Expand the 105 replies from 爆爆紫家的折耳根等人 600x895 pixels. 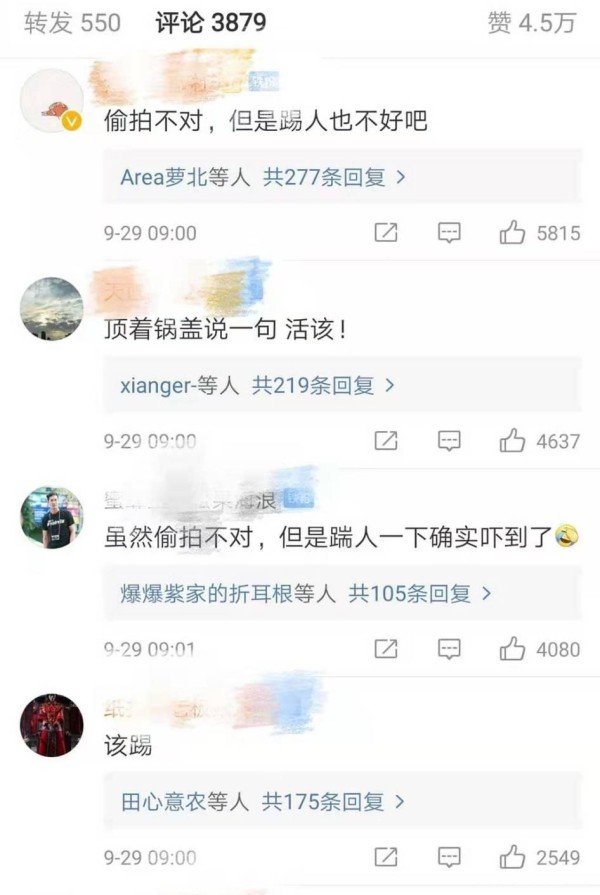point(300,593)
